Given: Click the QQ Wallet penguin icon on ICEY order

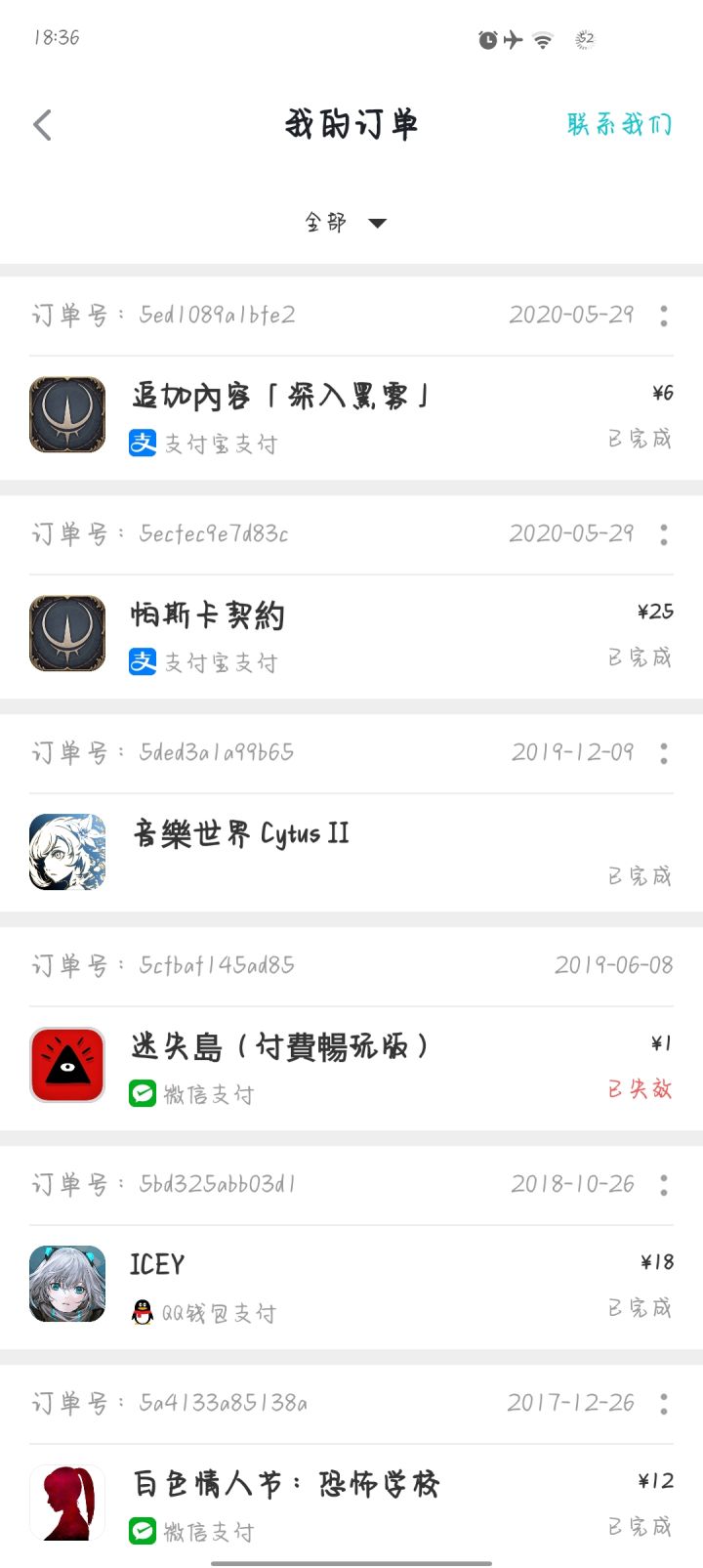Looking at the screenshot, I should [x=143, y=1313].
